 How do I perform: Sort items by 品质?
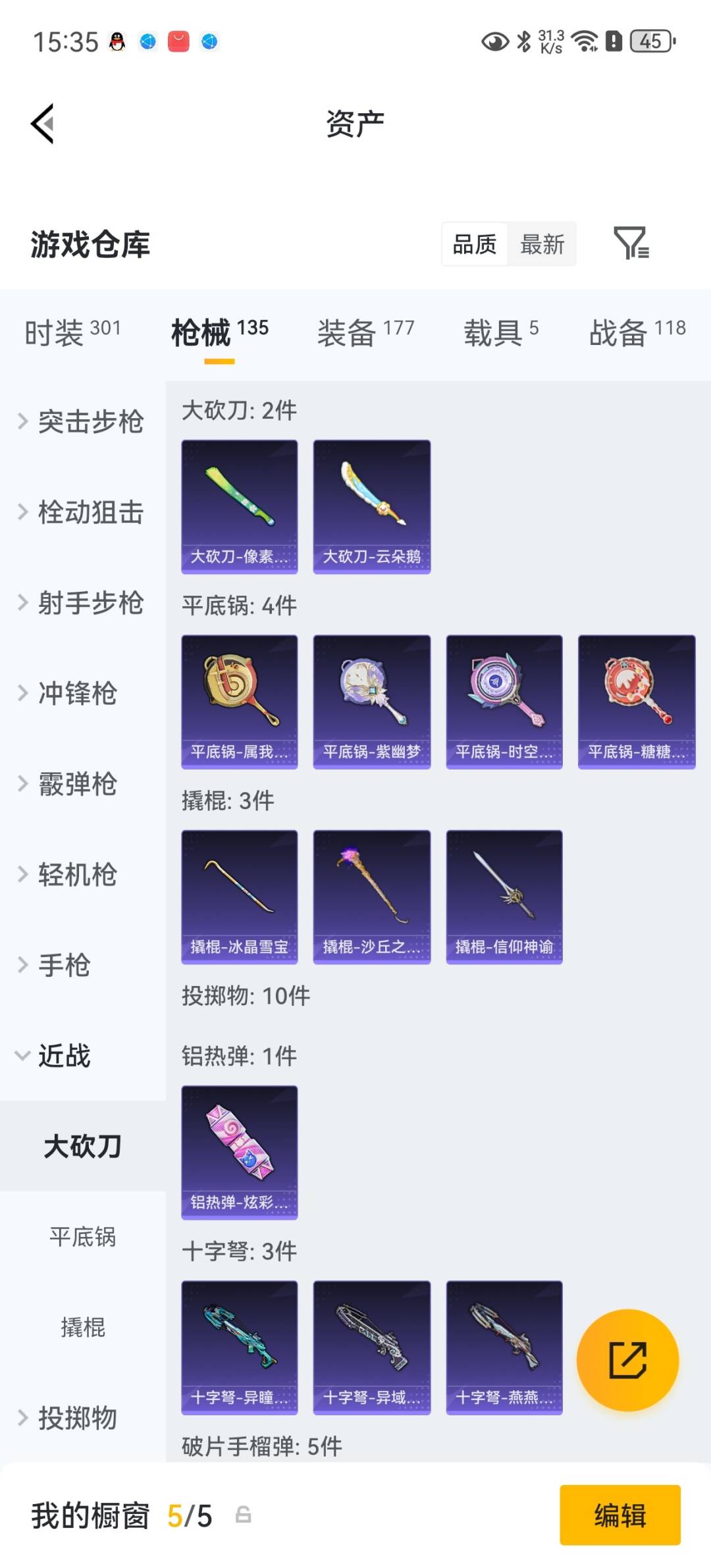click(x=475, y=244)
